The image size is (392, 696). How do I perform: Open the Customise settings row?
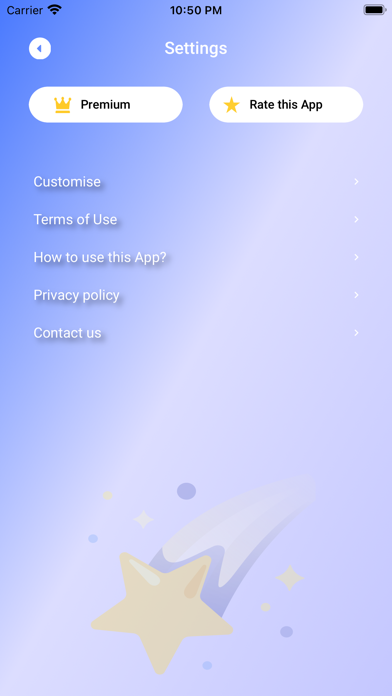click(x=196, y=182)
